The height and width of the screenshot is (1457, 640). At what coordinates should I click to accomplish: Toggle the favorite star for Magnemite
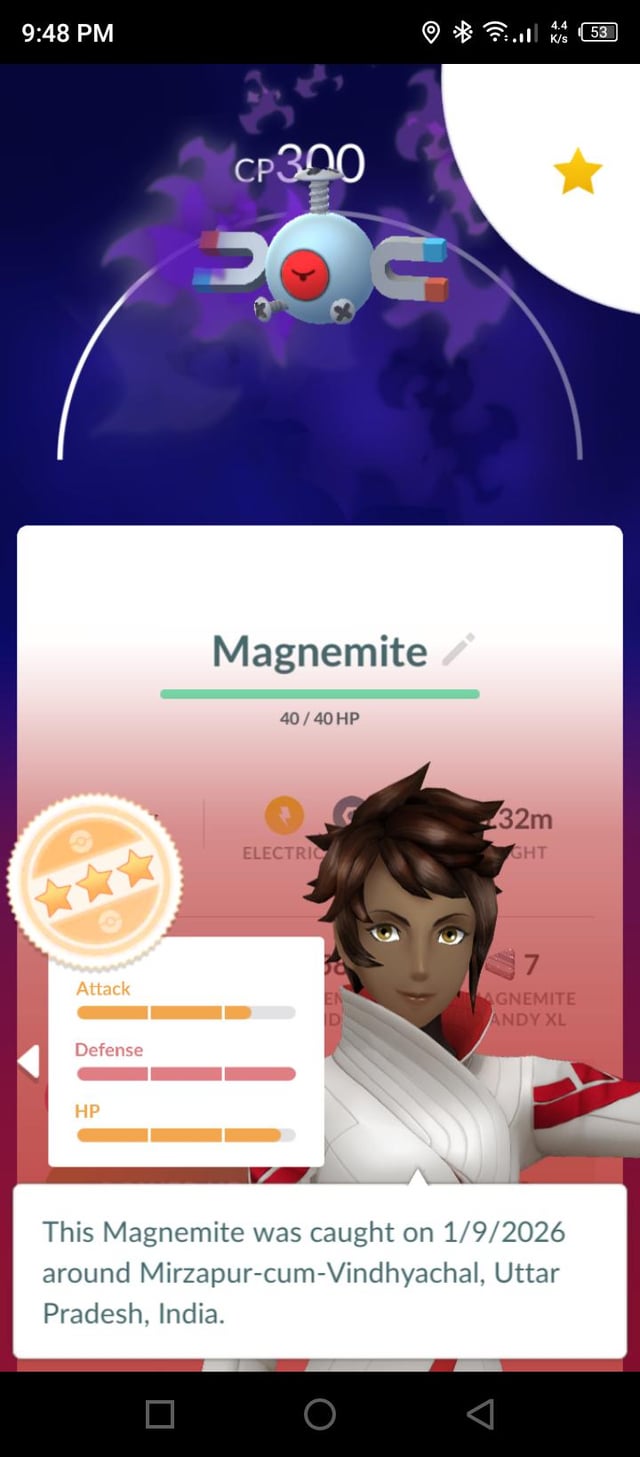[x=577, y=174]
